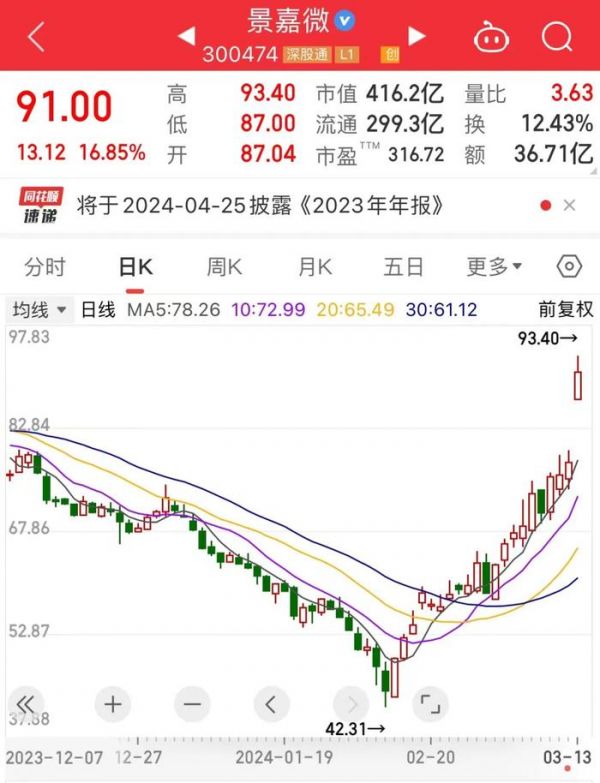This screenshot has height=783, width=600.
Task: Open chart settings hexagon icon
Action: 569,266
